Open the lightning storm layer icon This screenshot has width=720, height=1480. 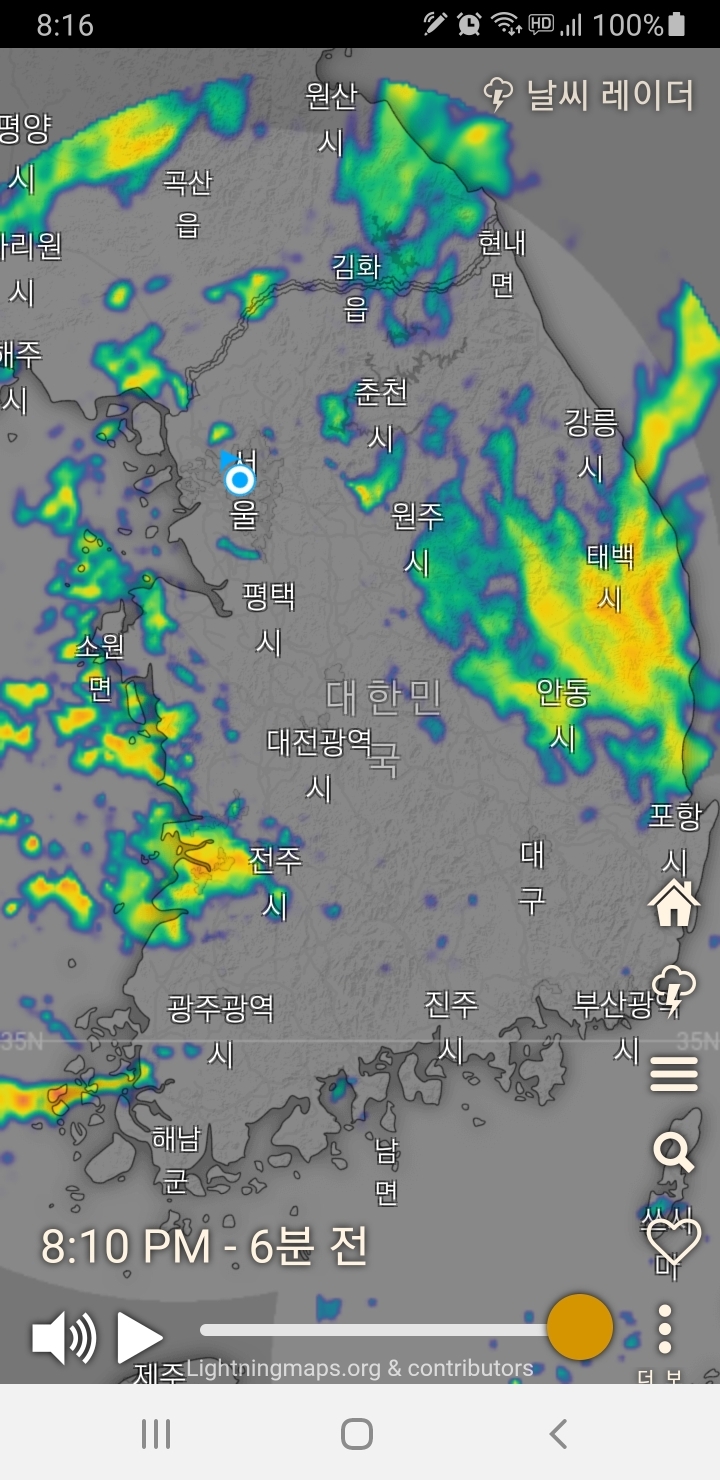tap(674, 989)
